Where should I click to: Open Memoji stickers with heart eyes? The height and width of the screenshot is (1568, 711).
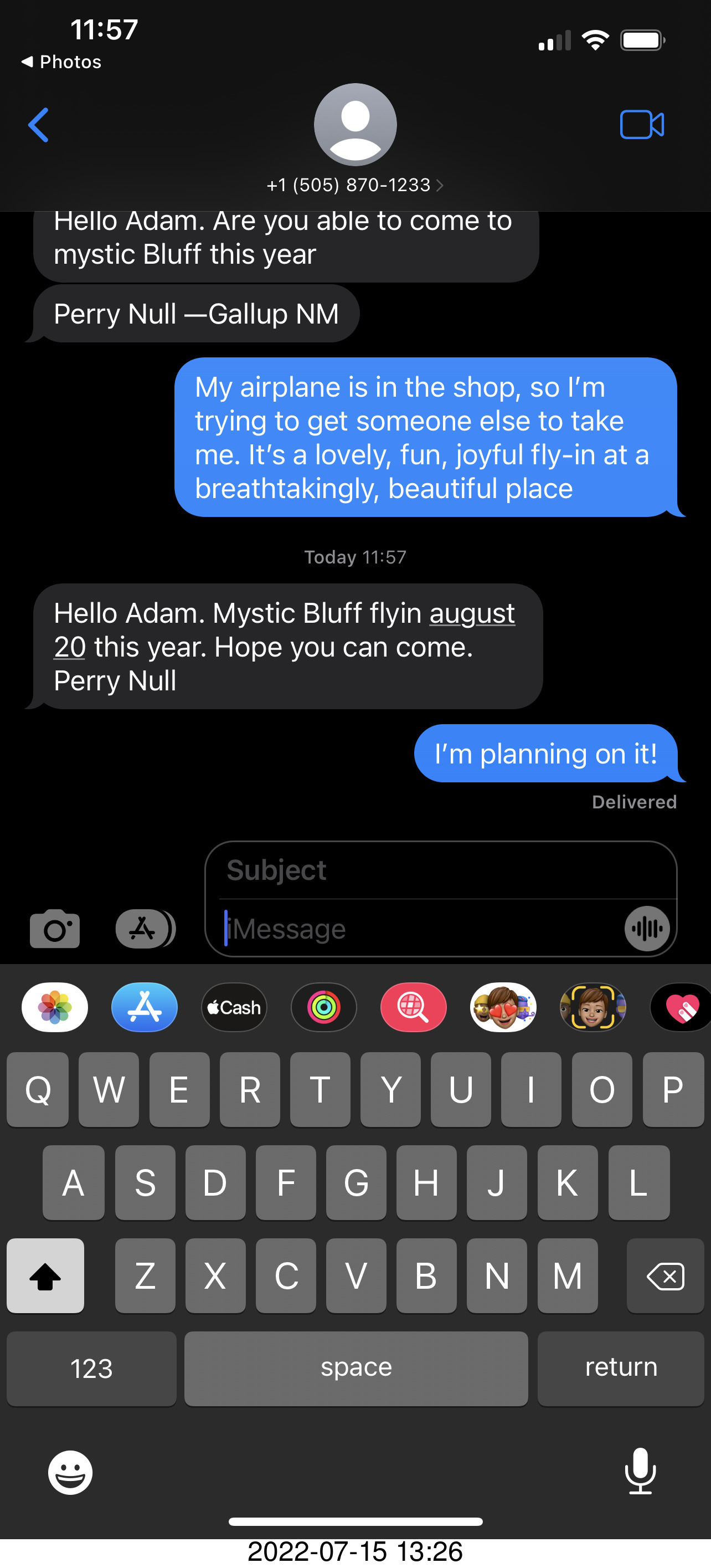503,1007
